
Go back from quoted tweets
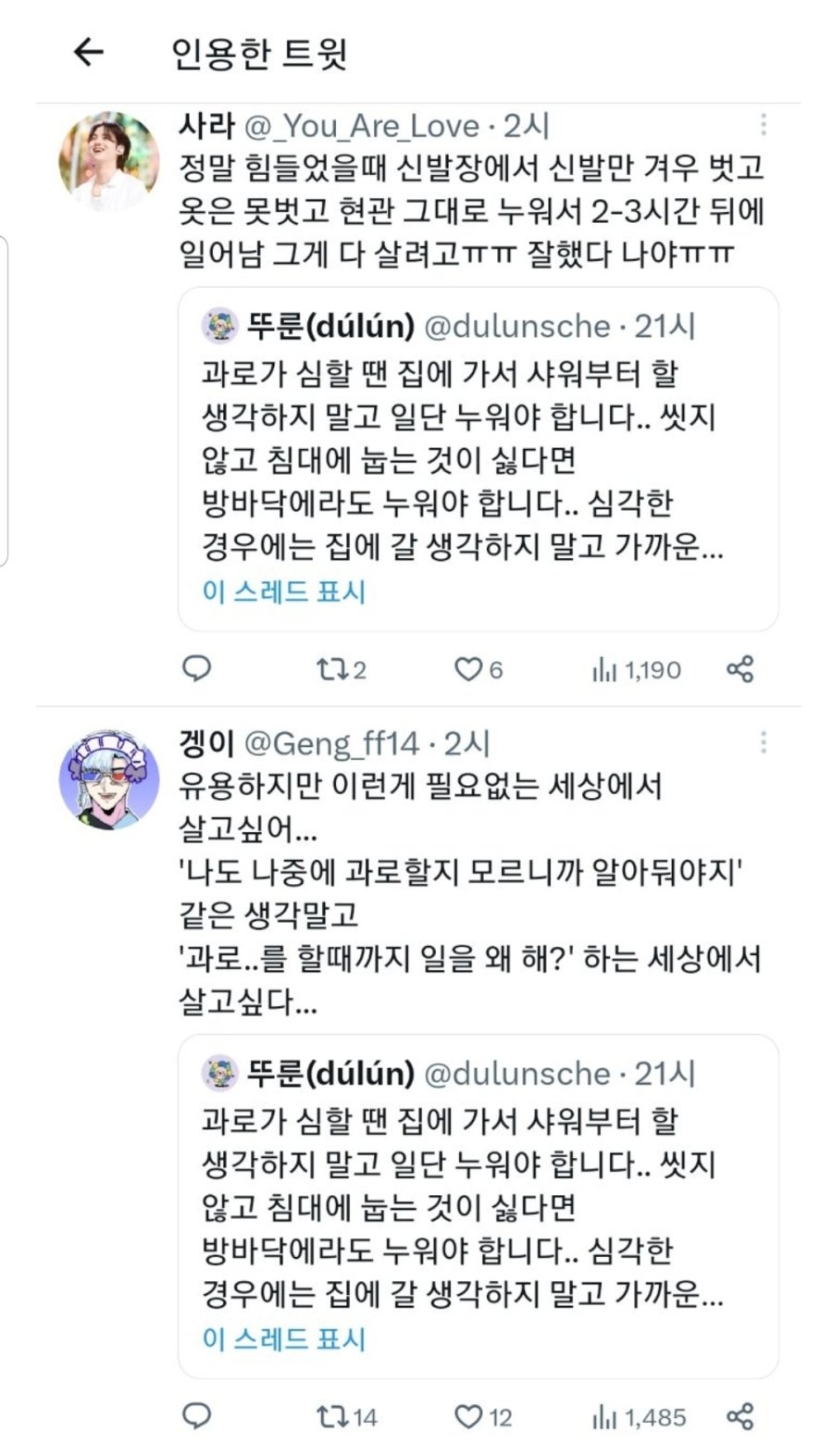(88, 52)
